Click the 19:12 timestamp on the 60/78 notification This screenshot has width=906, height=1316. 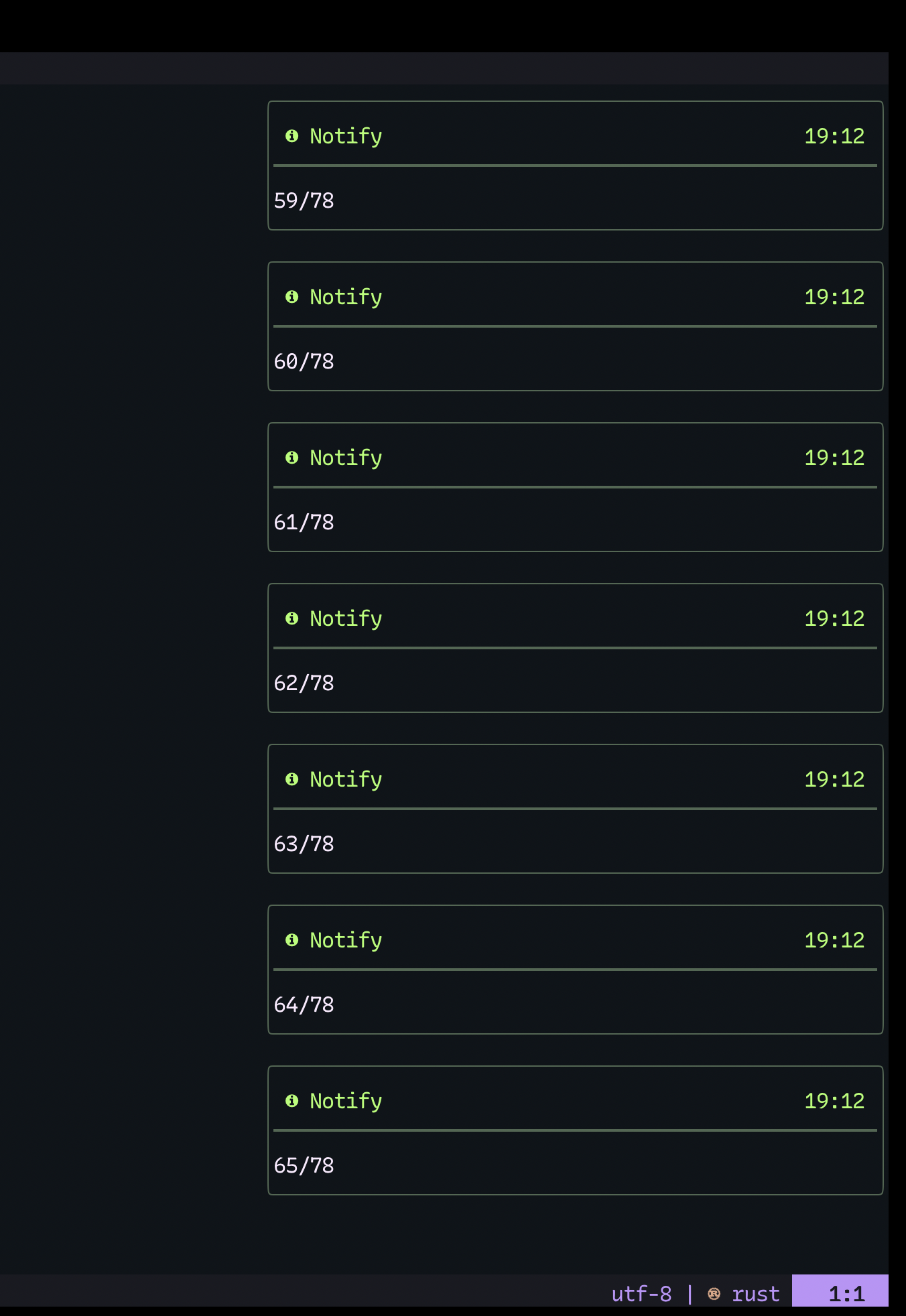(x=834, y=297)
